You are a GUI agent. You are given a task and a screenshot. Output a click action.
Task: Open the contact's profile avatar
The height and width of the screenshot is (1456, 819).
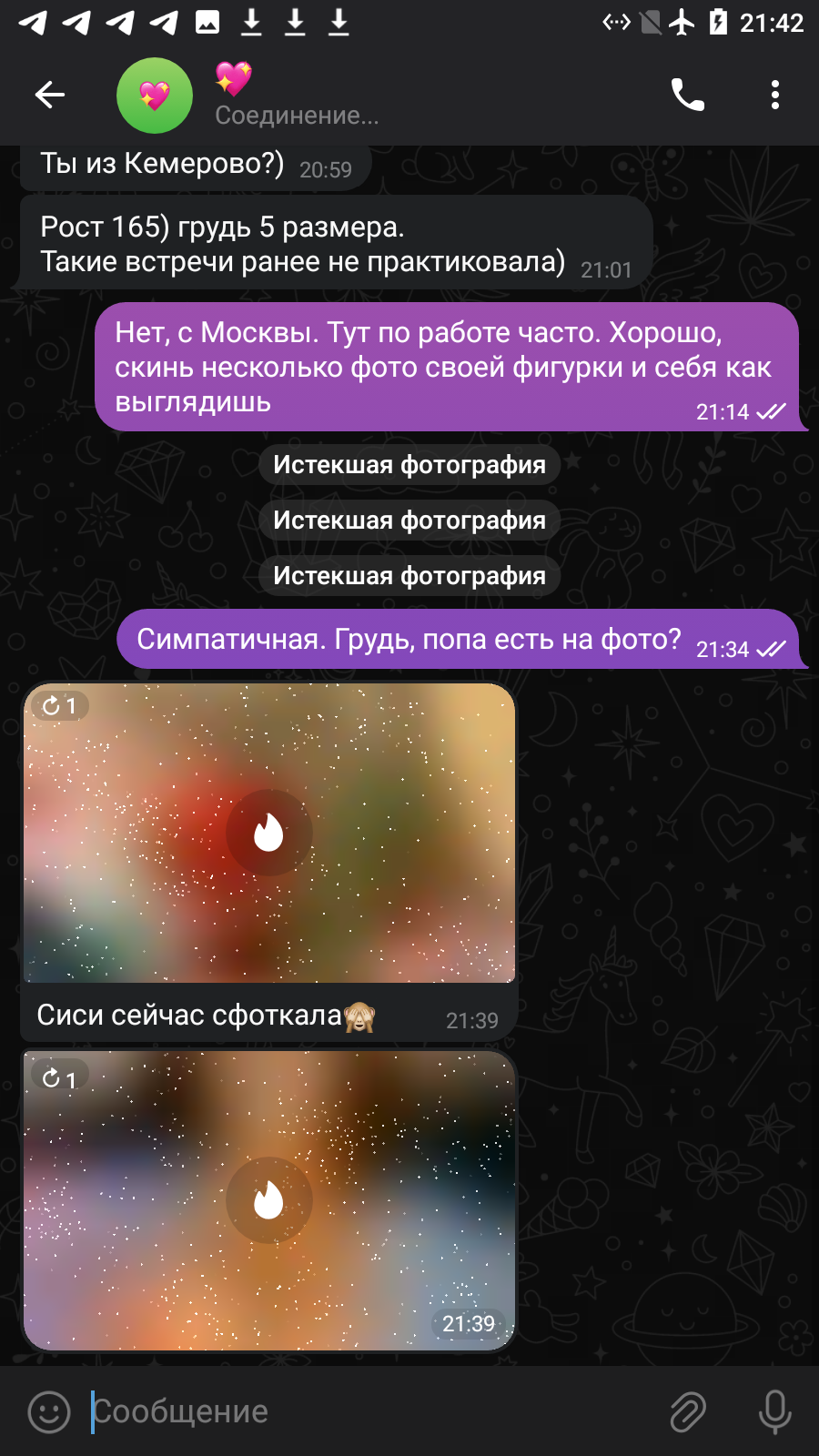[x=155, y=96]
